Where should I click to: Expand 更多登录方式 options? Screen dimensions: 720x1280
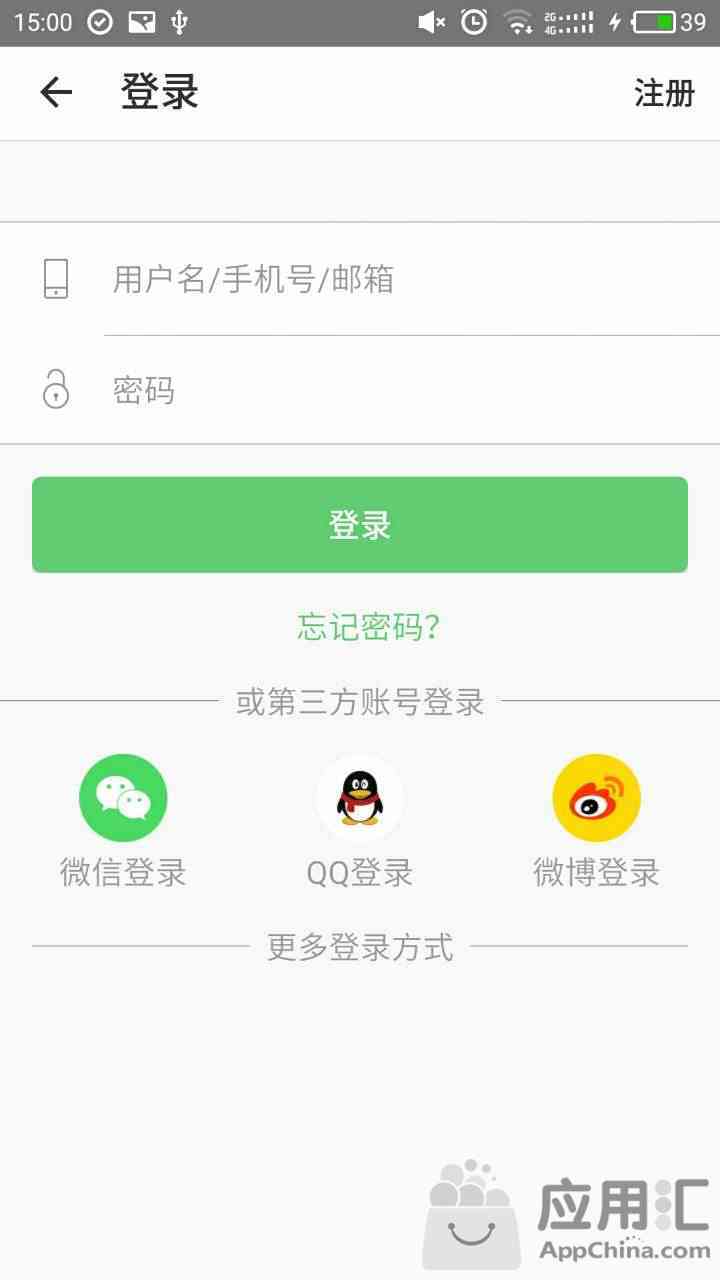[x=360, y=946]
